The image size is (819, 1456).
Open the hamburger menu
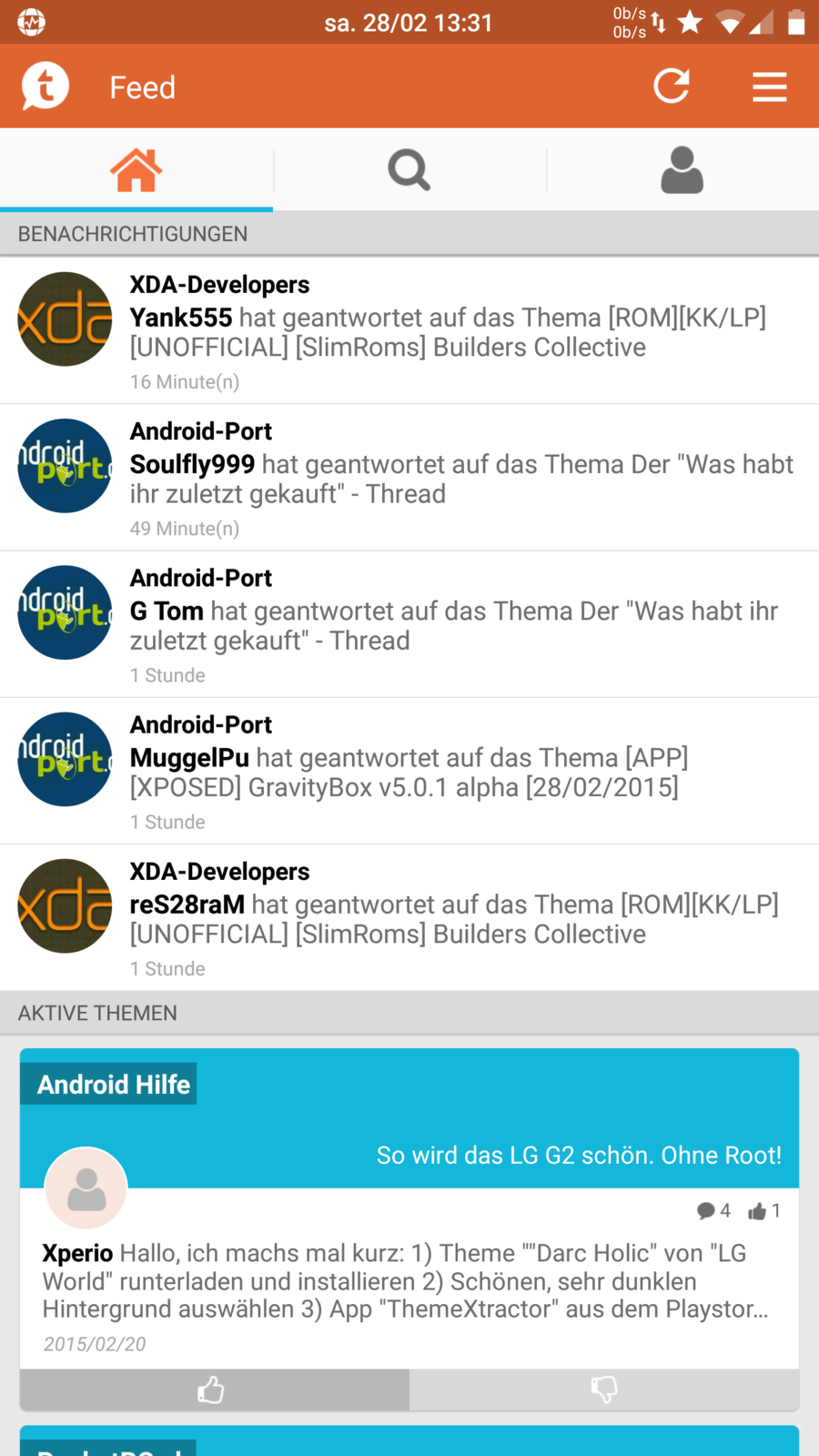[x=769, y=87]
